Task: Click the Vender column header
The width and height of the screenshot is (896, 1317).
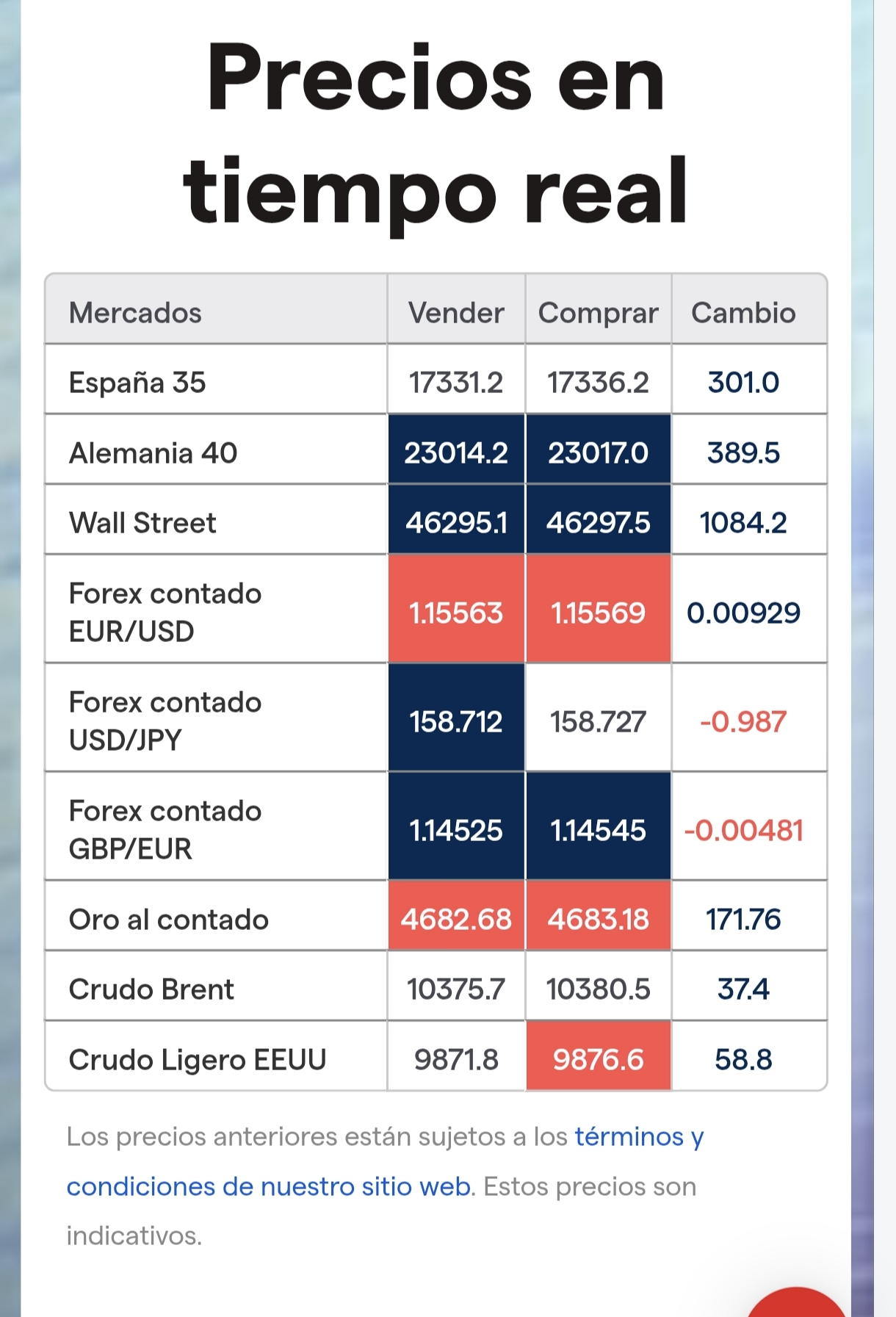Action: [x=456, y=312]
